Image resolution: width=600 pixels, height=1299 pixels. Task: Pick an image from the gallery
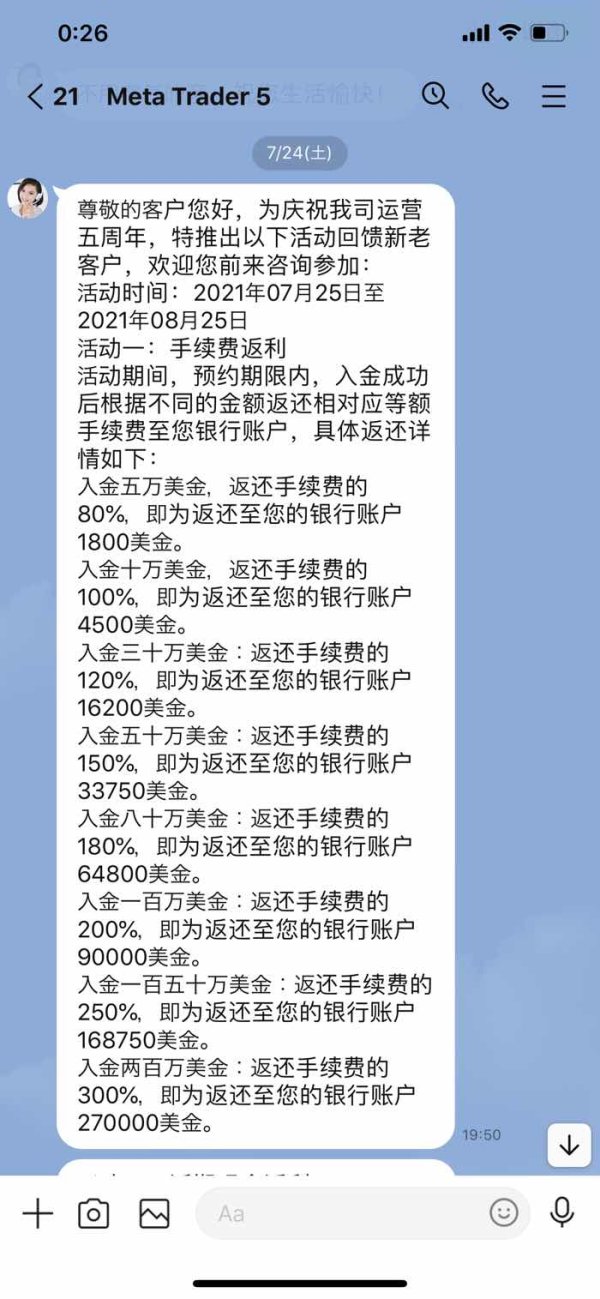(154, 1214)
